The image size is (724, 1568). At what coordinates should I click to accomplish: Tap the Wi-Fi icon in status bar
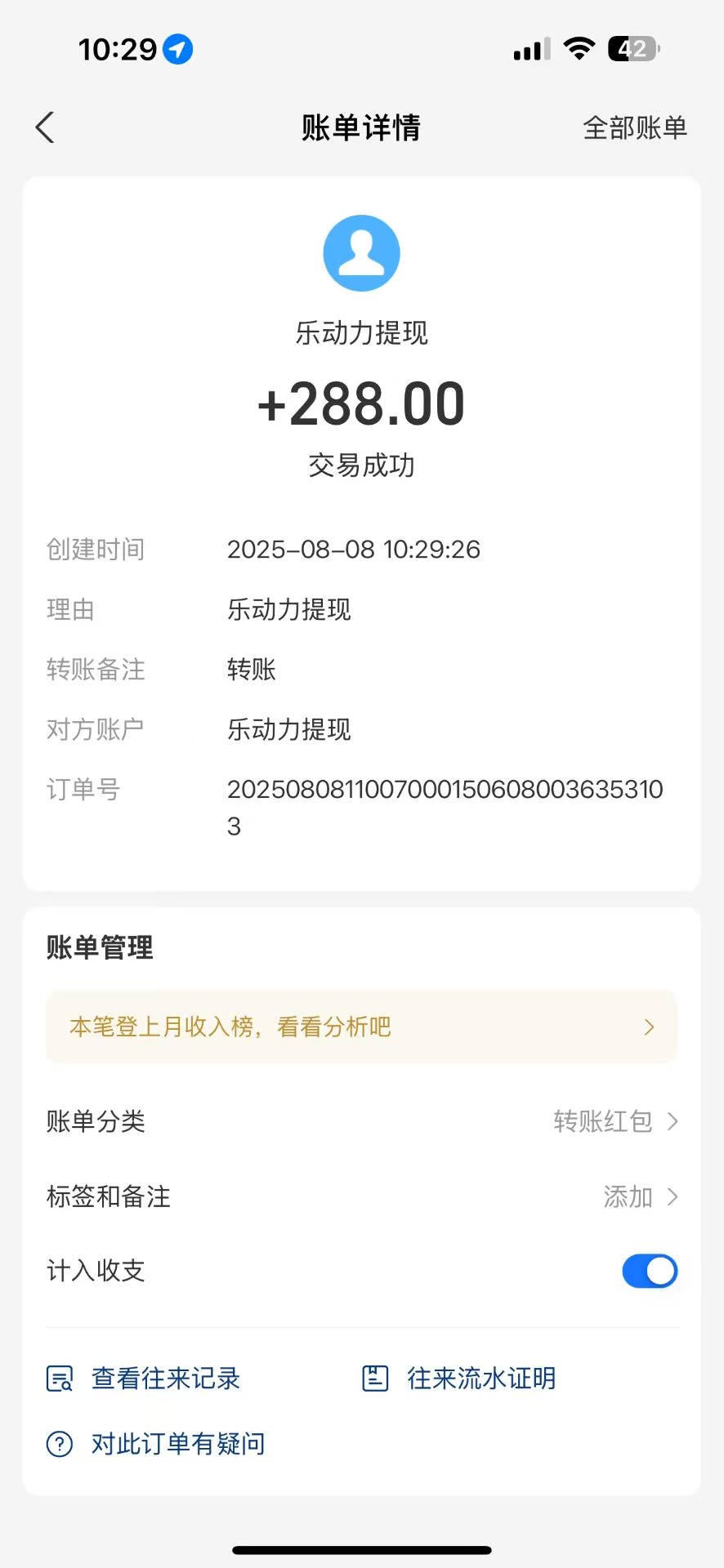click(579, 48)
